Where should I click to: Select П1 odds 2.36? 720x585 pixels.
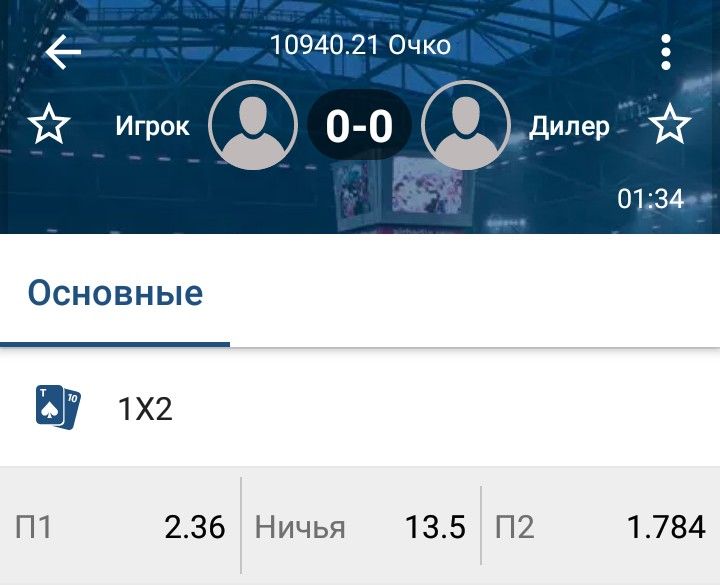coord(120,527)
